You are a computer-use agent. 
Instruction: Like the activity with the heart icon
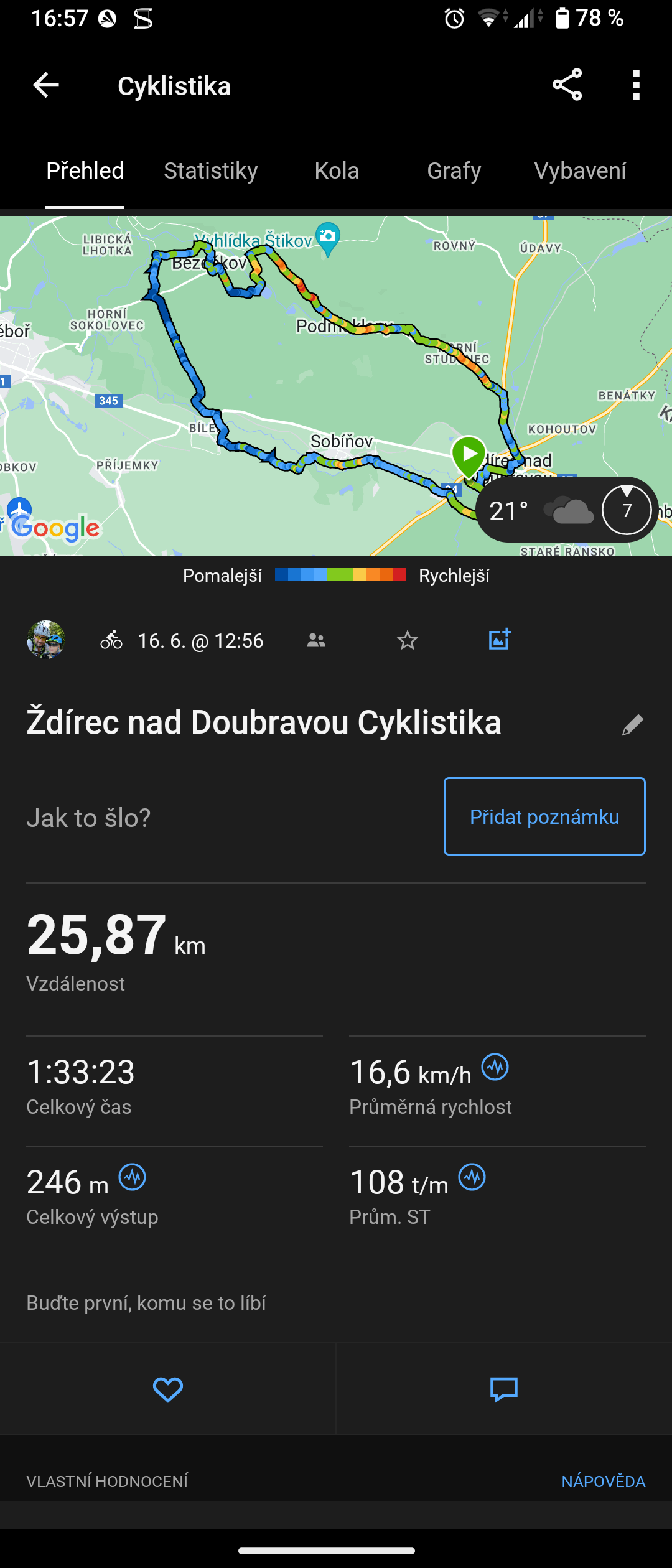pos(168,1389)
